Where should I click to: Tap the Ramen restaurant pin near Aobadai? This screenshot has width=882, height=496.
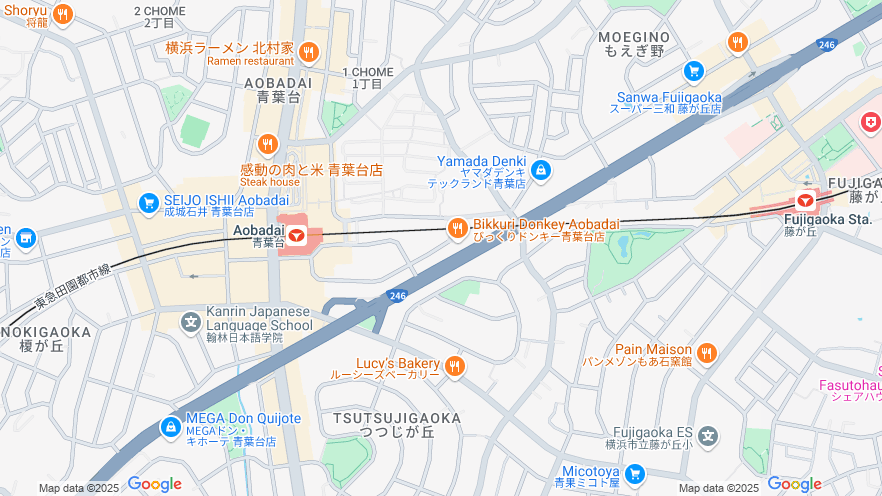(x=309, y=51)
